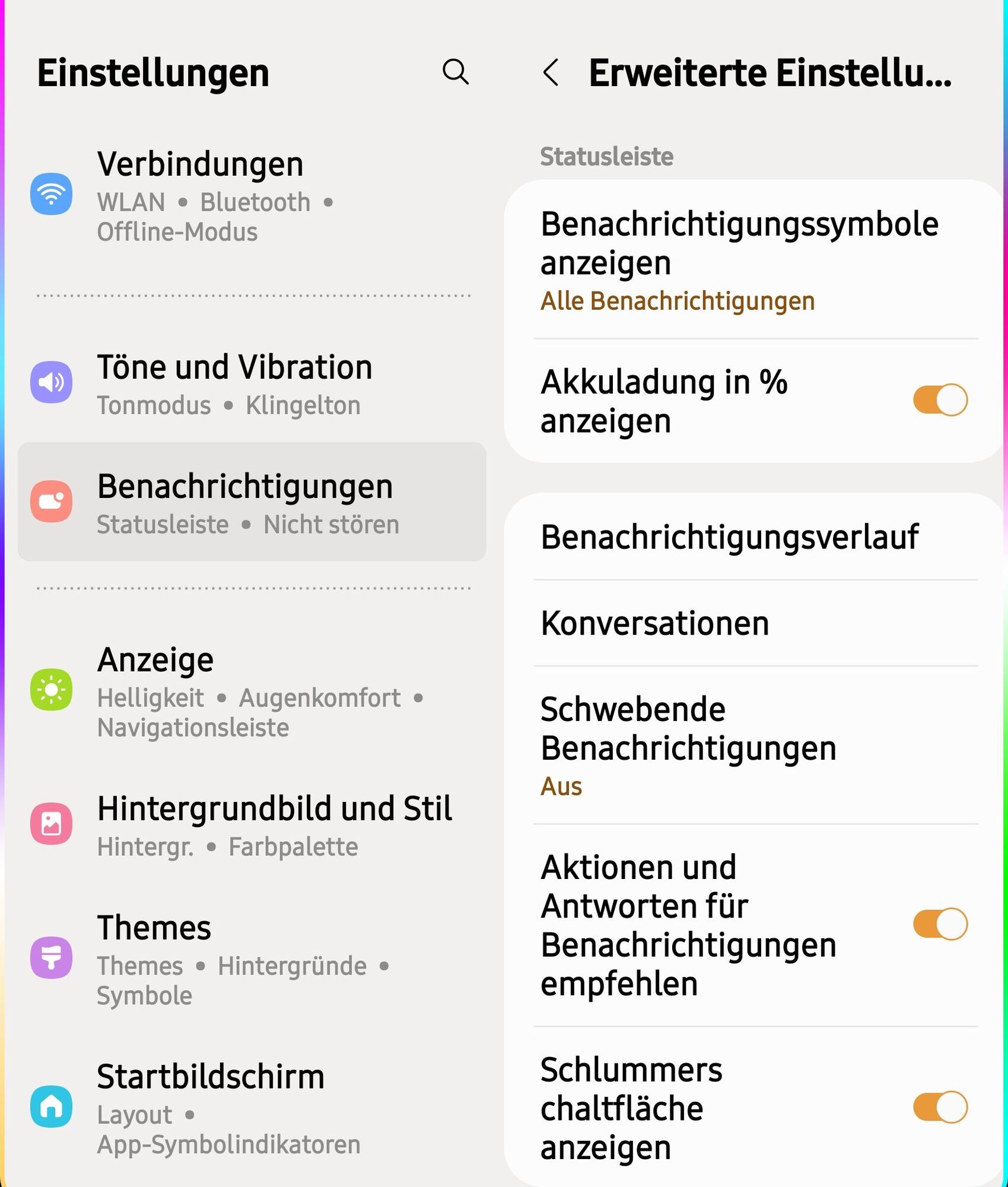Screen dimensions: 1008x1187
Task: Toggle Akkuladung in % anzeigen
Action: 940,401
